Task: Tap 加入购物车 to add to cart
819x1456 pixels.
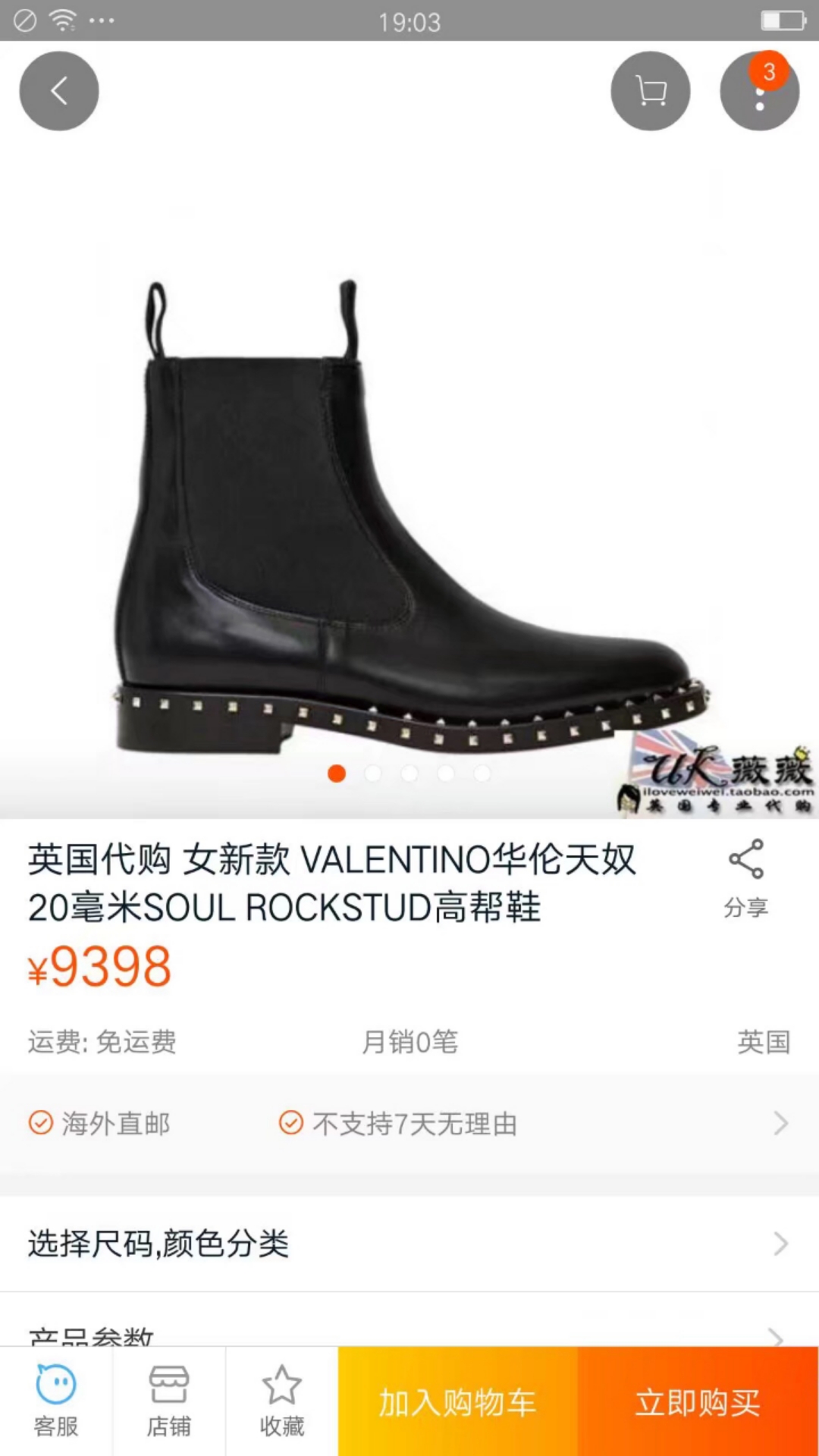Action: coord(457,1402)
